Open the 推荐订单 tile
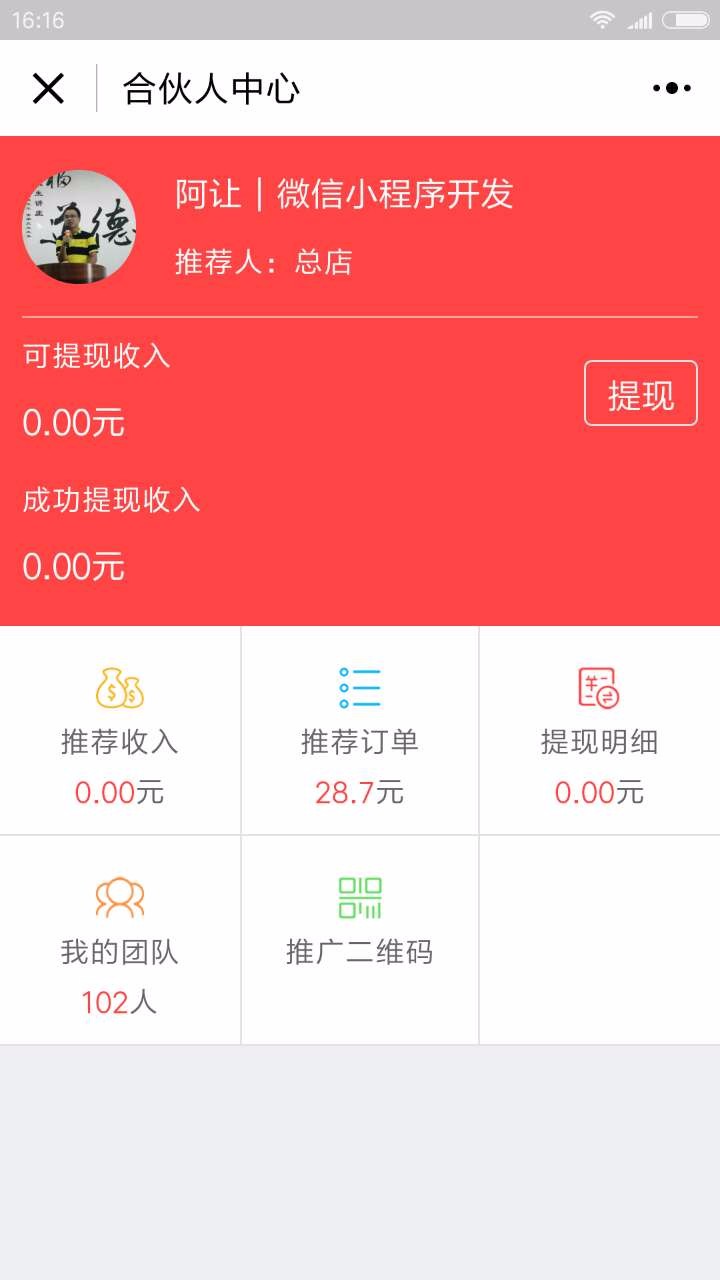 [360, 731]
